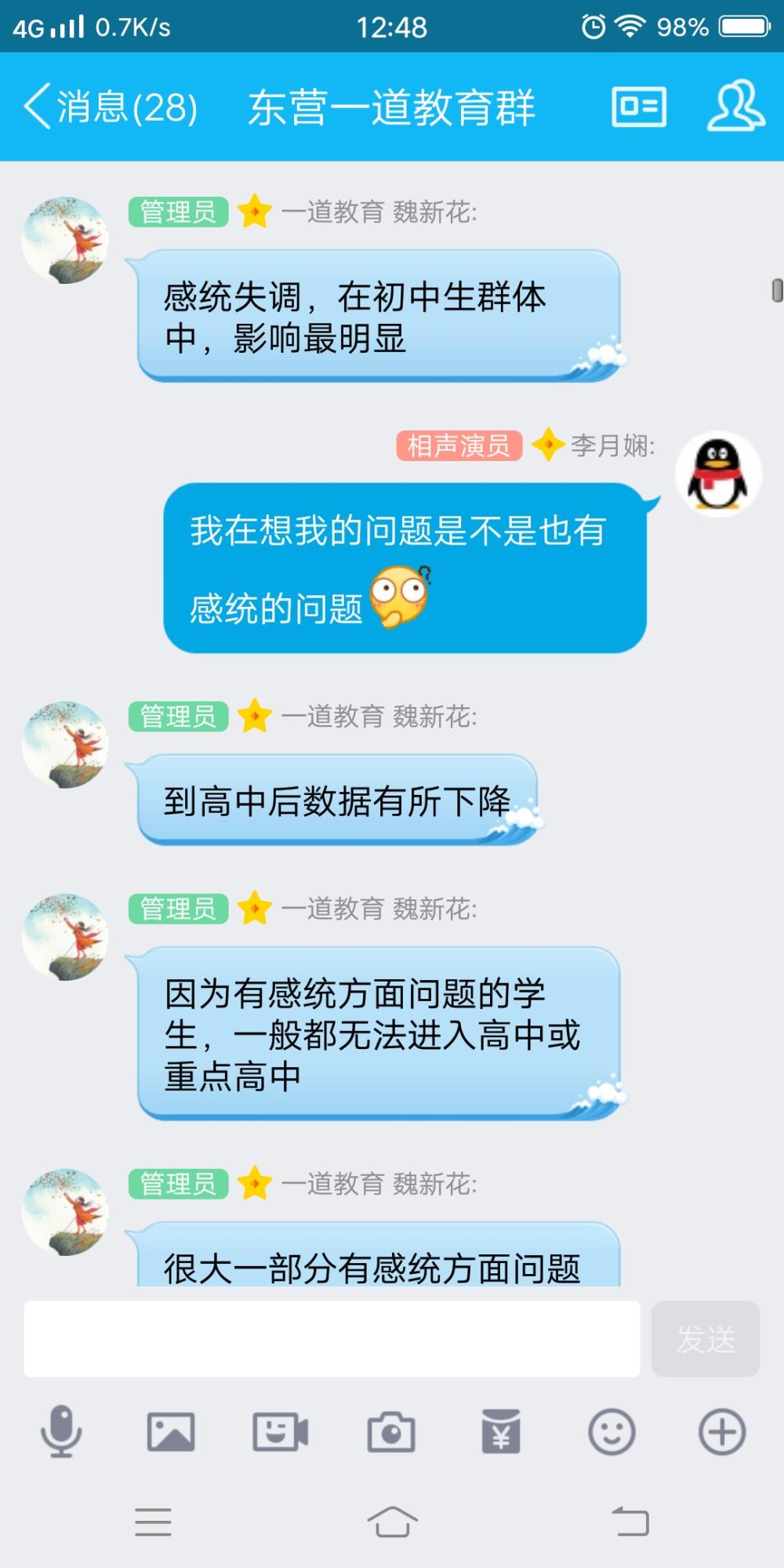Open the system recent apps menu
The width and height of the screenshot is (784, 1568).
153,1522
